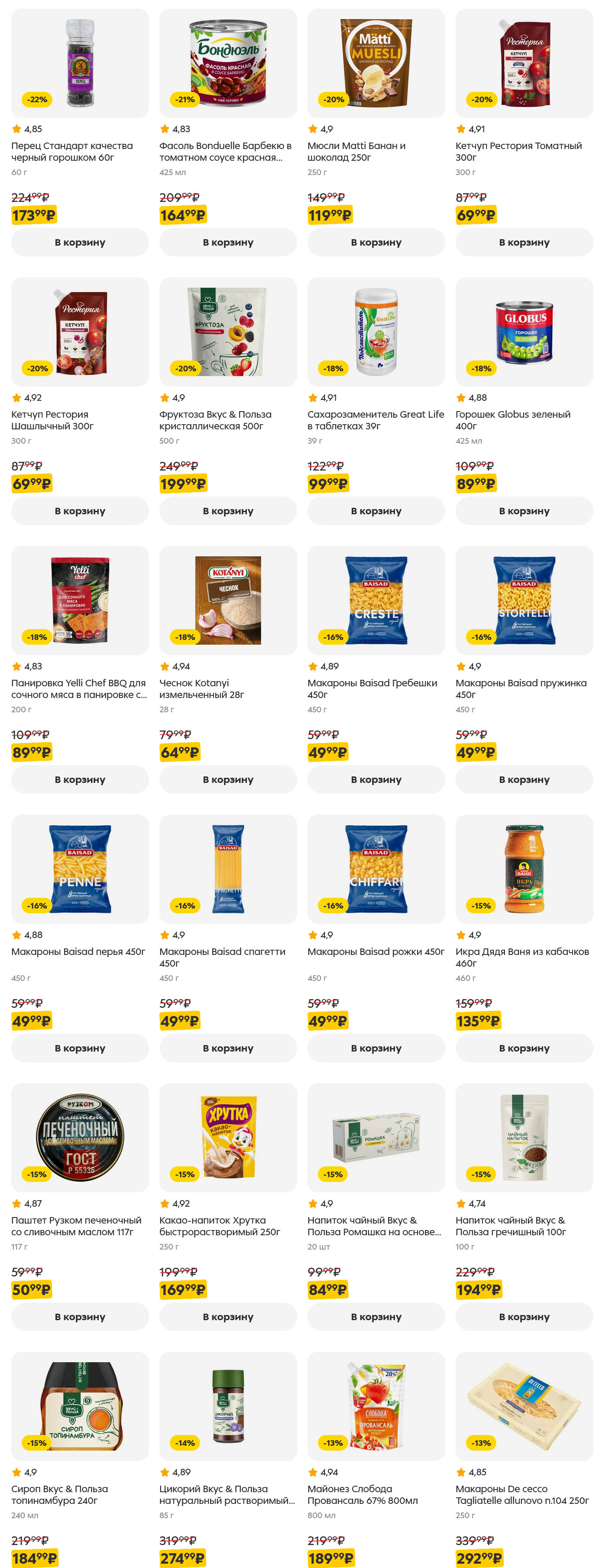The image size is (599, 1568).
Task: Add Панировка Yelli Chef BBQ to cart
Action: coord(80,779)
